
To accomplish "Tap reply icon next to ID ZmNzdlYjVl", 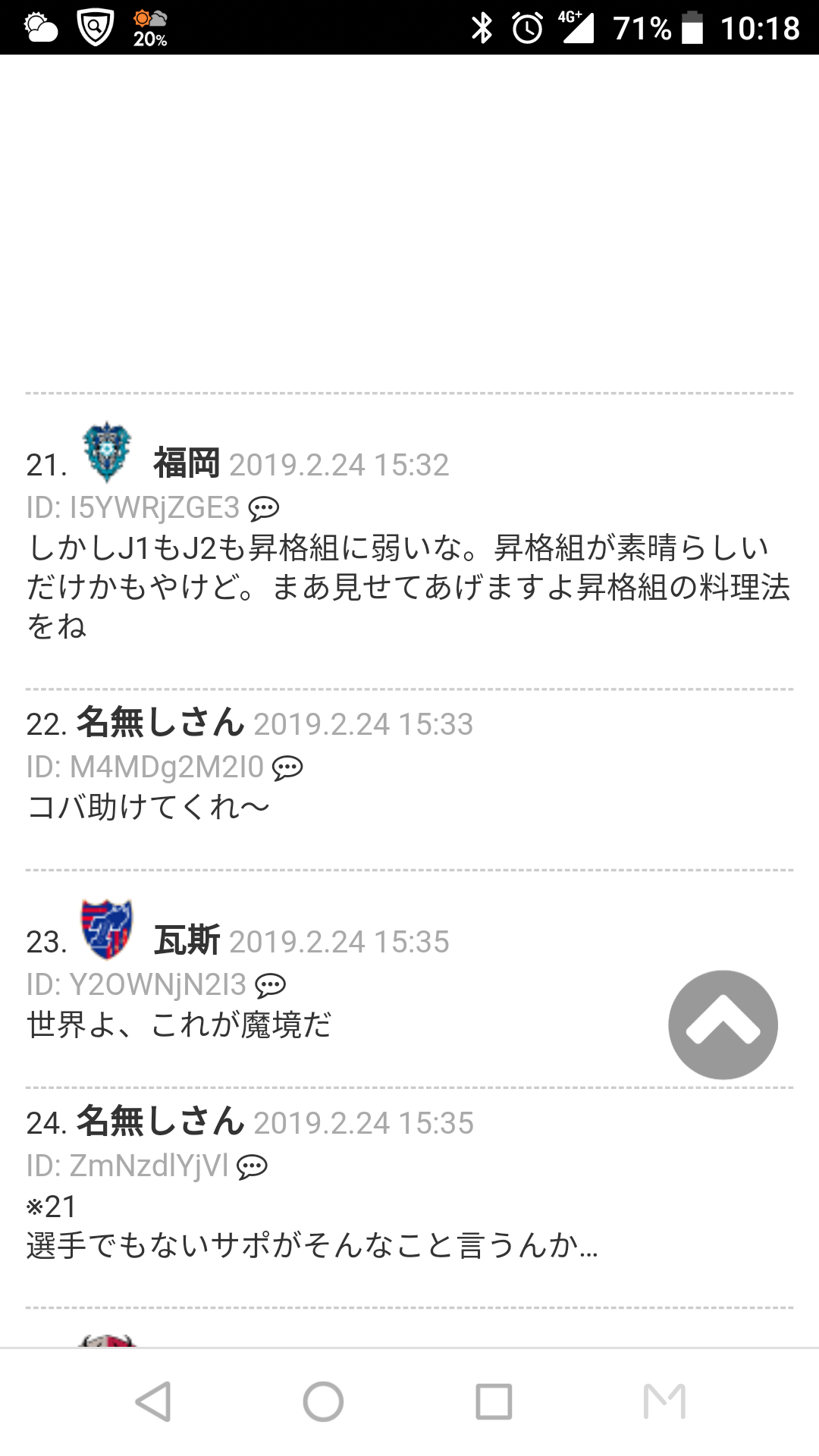I will (252, 1166).
